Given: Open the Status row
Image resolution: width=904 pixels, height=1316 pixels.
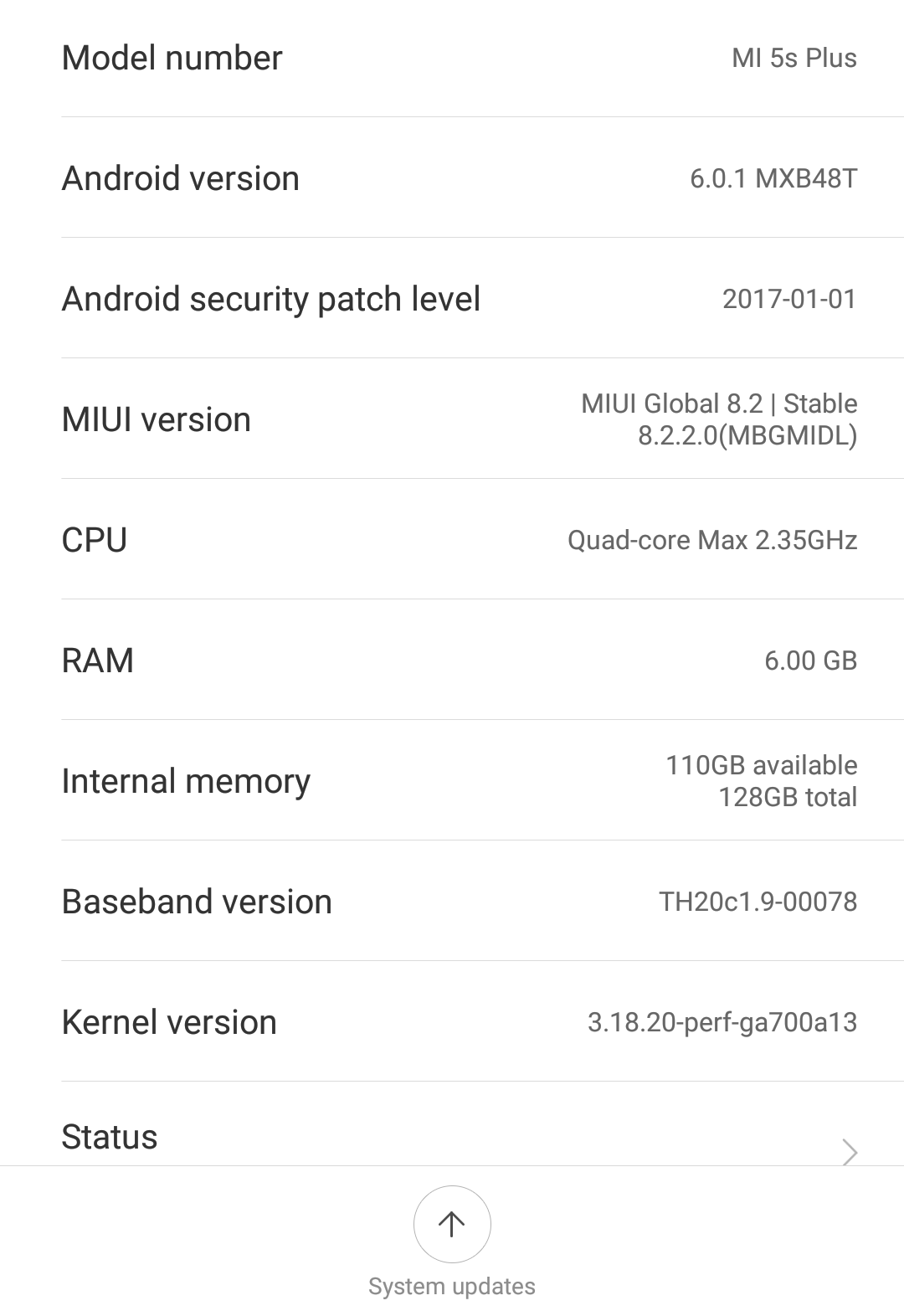Looking at the screenshot, I should click(452, 1123).
